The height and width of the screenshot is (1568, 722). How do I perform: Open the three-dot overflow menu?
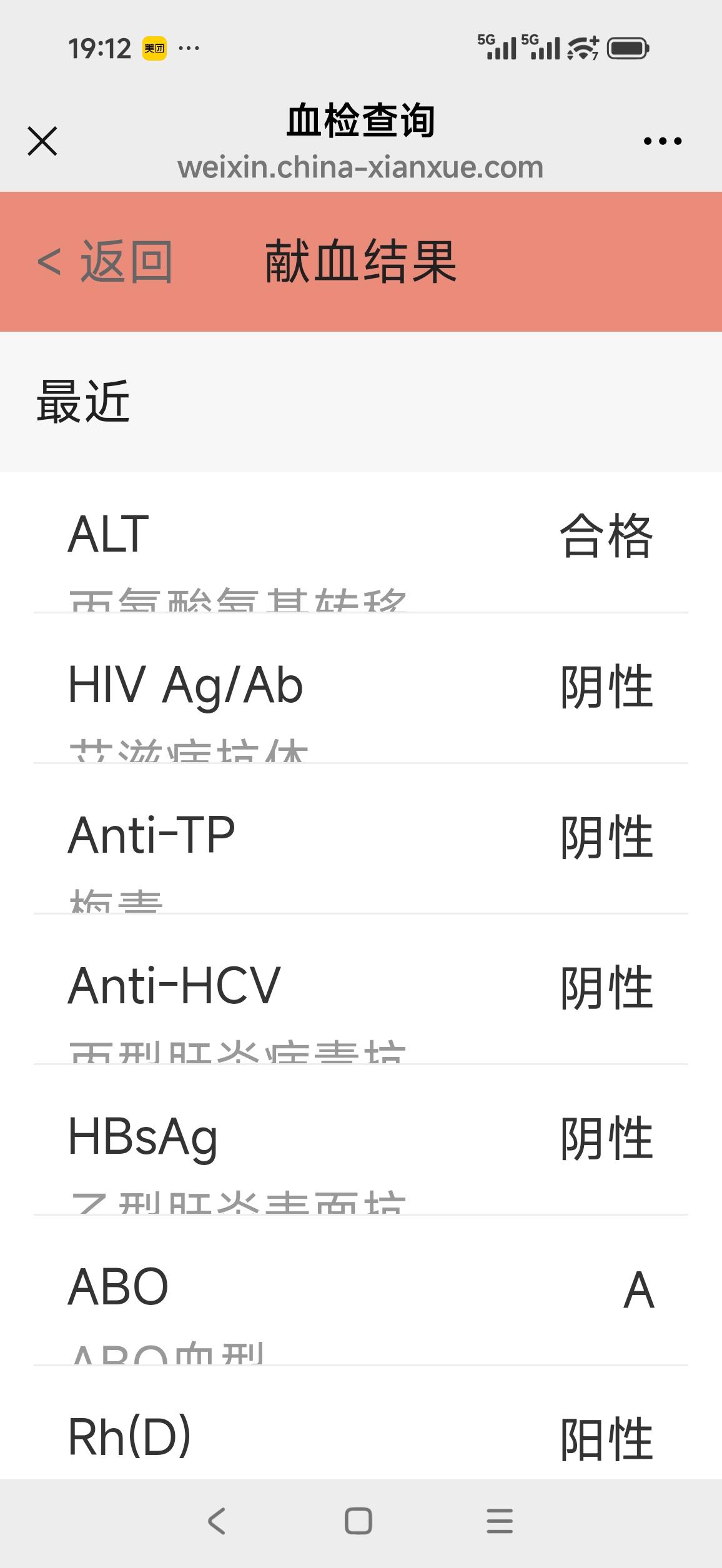click(x=663, y=141)
